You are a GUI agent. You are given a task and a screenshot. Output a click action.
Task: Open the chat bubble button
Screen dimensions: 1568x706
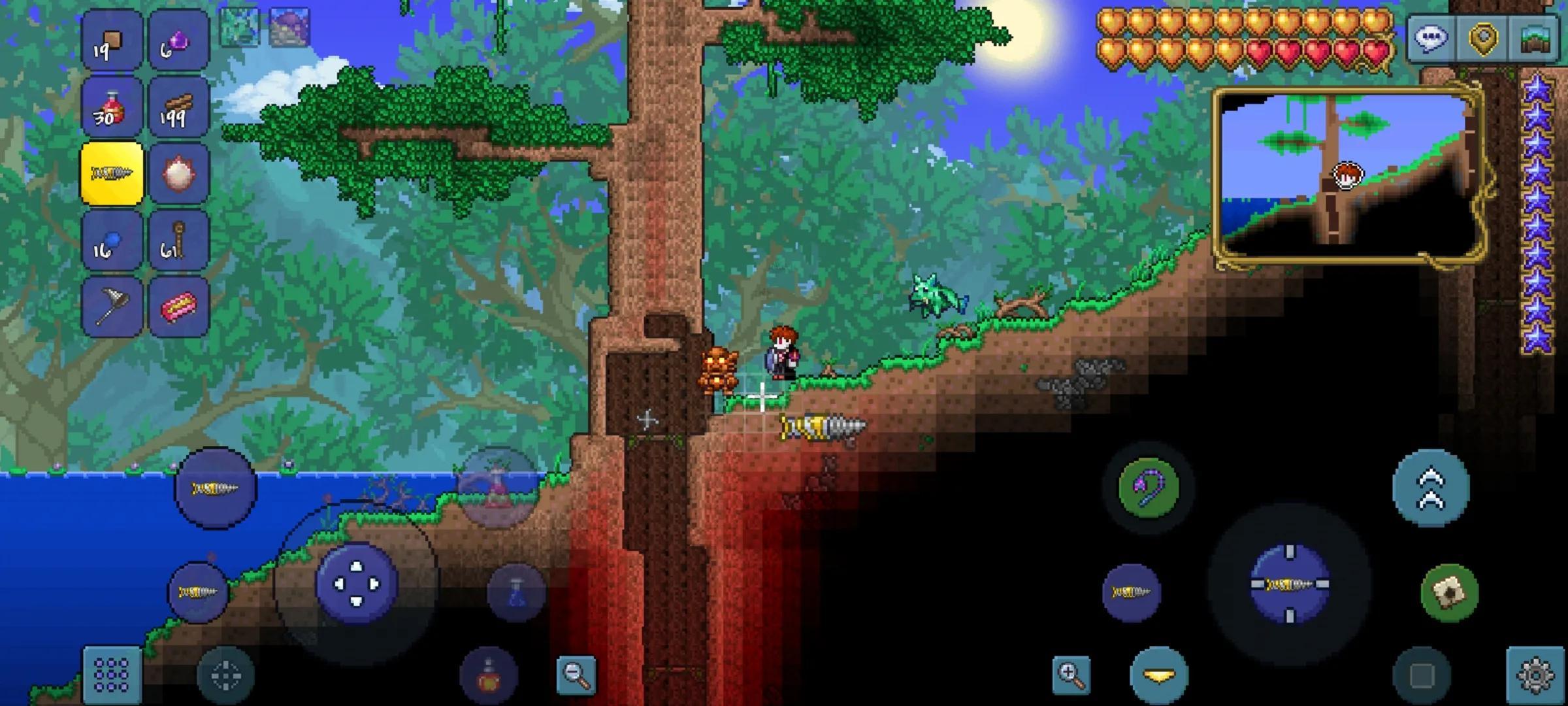[x=1431, y=38]
